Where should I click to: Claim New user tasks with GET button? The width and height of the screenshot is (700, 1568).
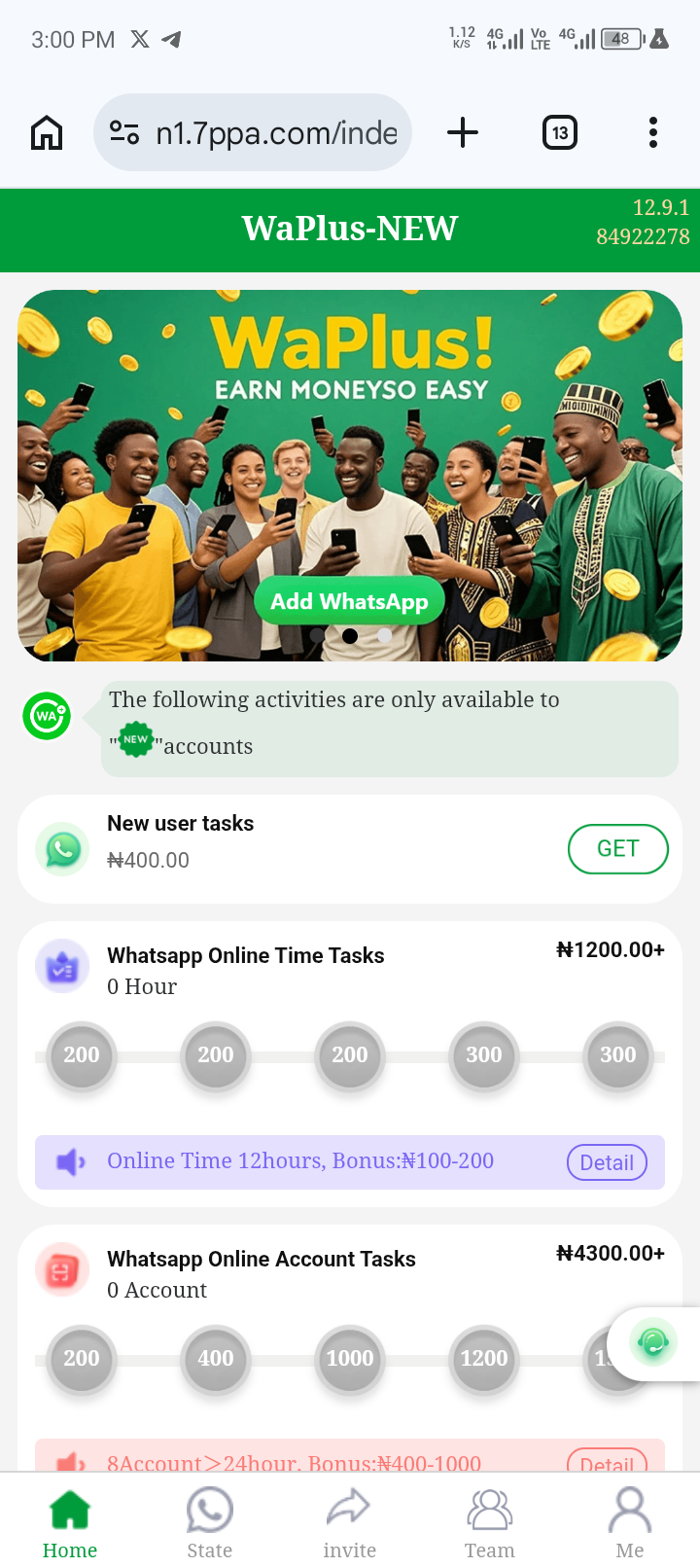click(617, 849)
